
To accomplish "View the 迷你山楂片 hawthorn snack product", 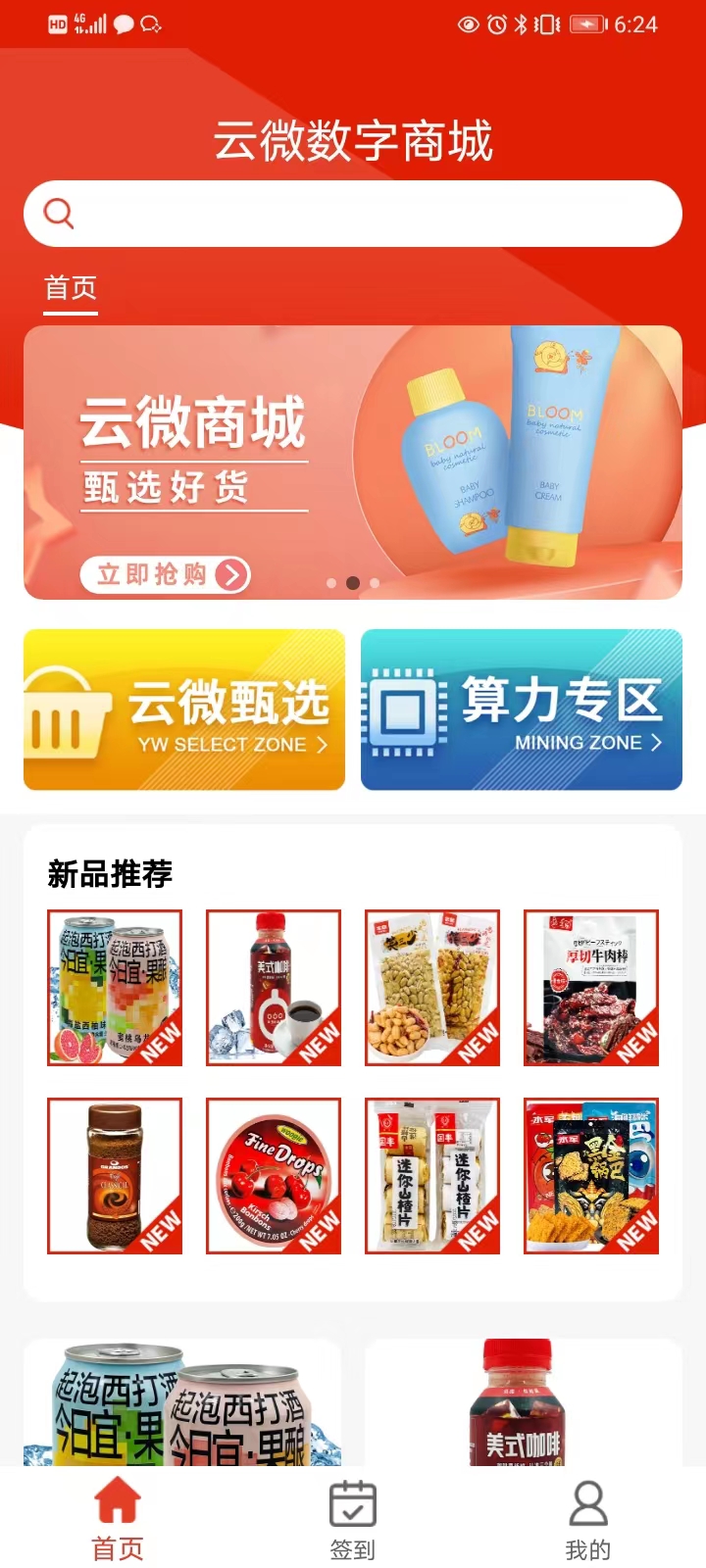I will click(432, 1176).
